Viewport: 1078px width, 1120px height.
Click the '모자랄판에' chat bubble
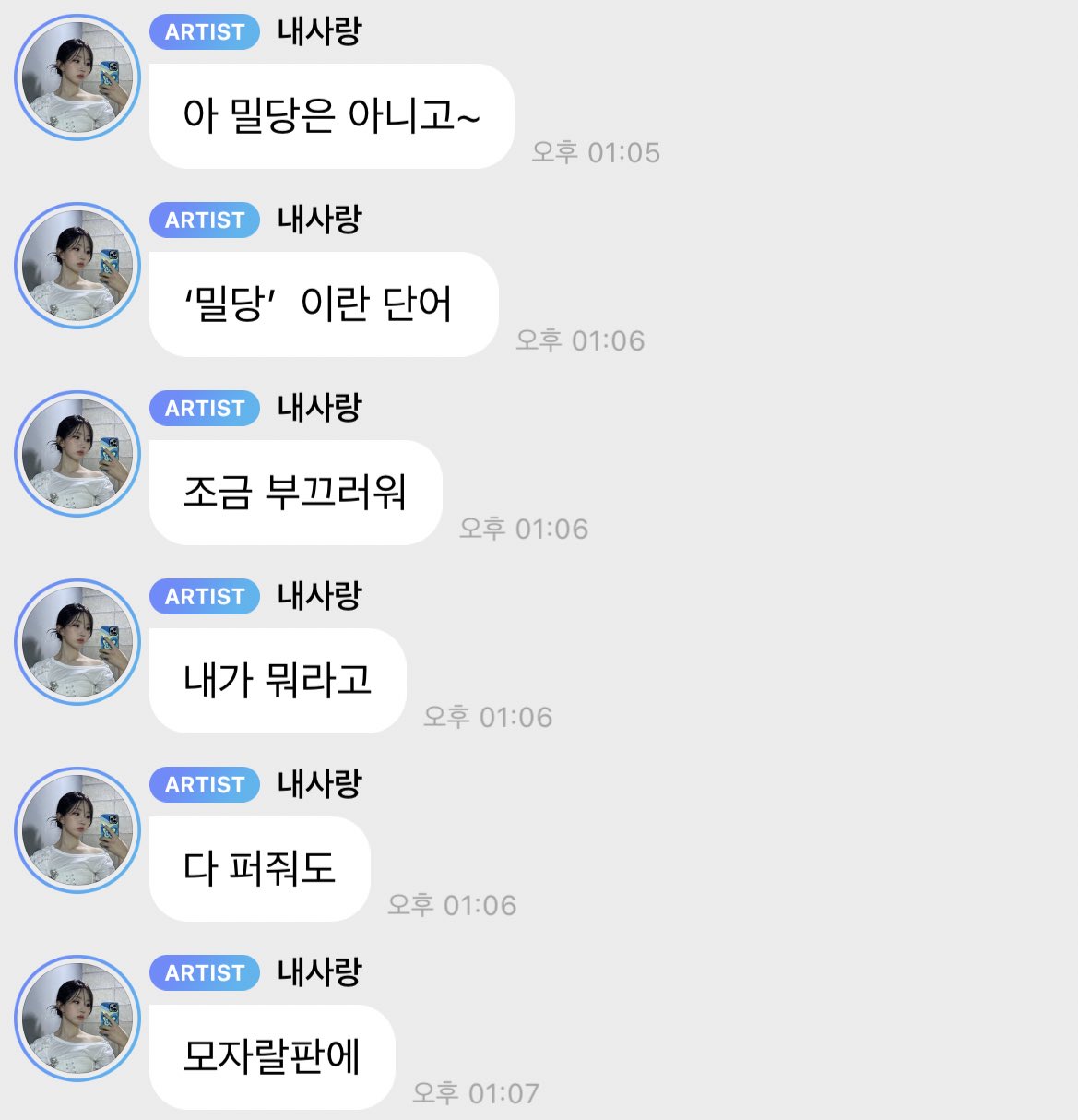point(270,1058)
